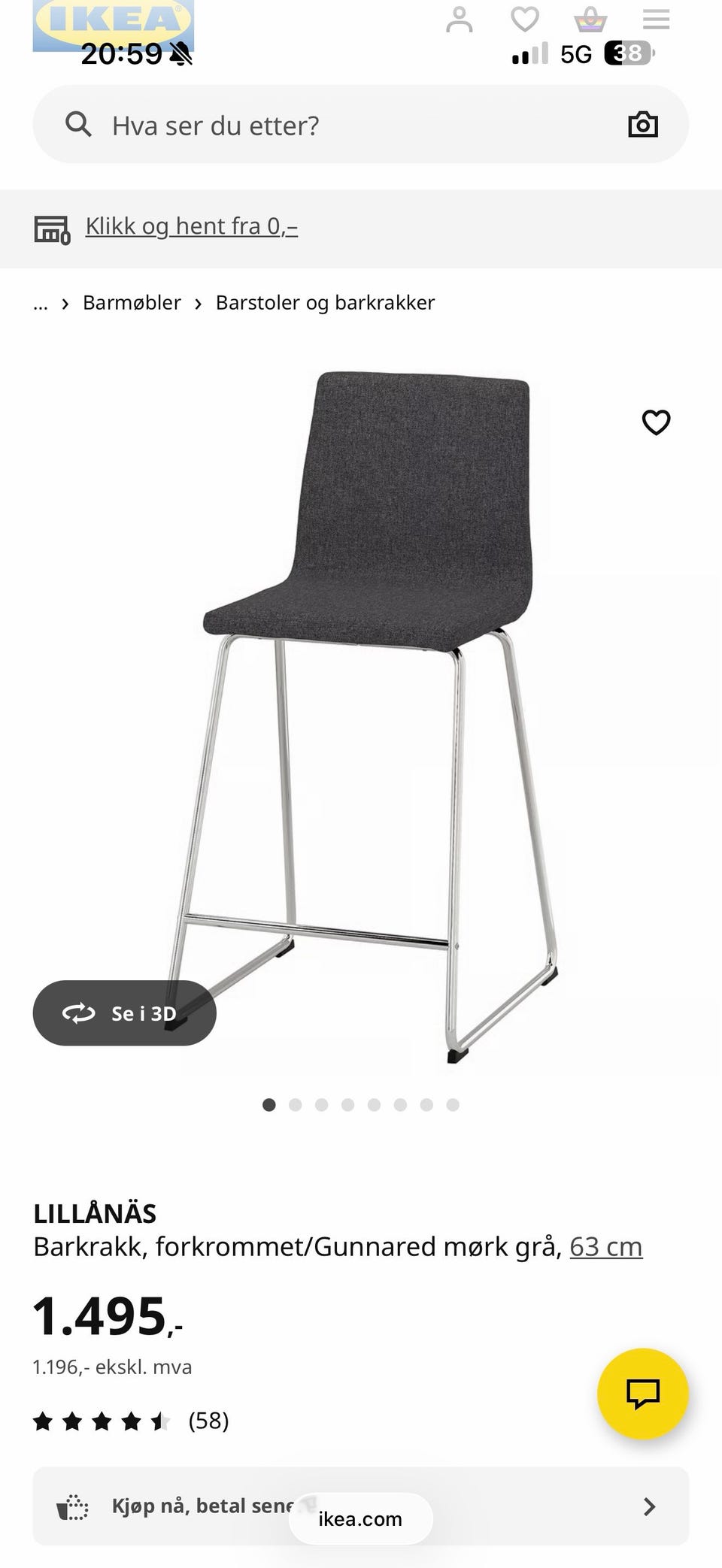Tap the 'Hva ser du etter?' search field
The height and width of the screenshot is (1568, 722).
[x=346, y=125]
